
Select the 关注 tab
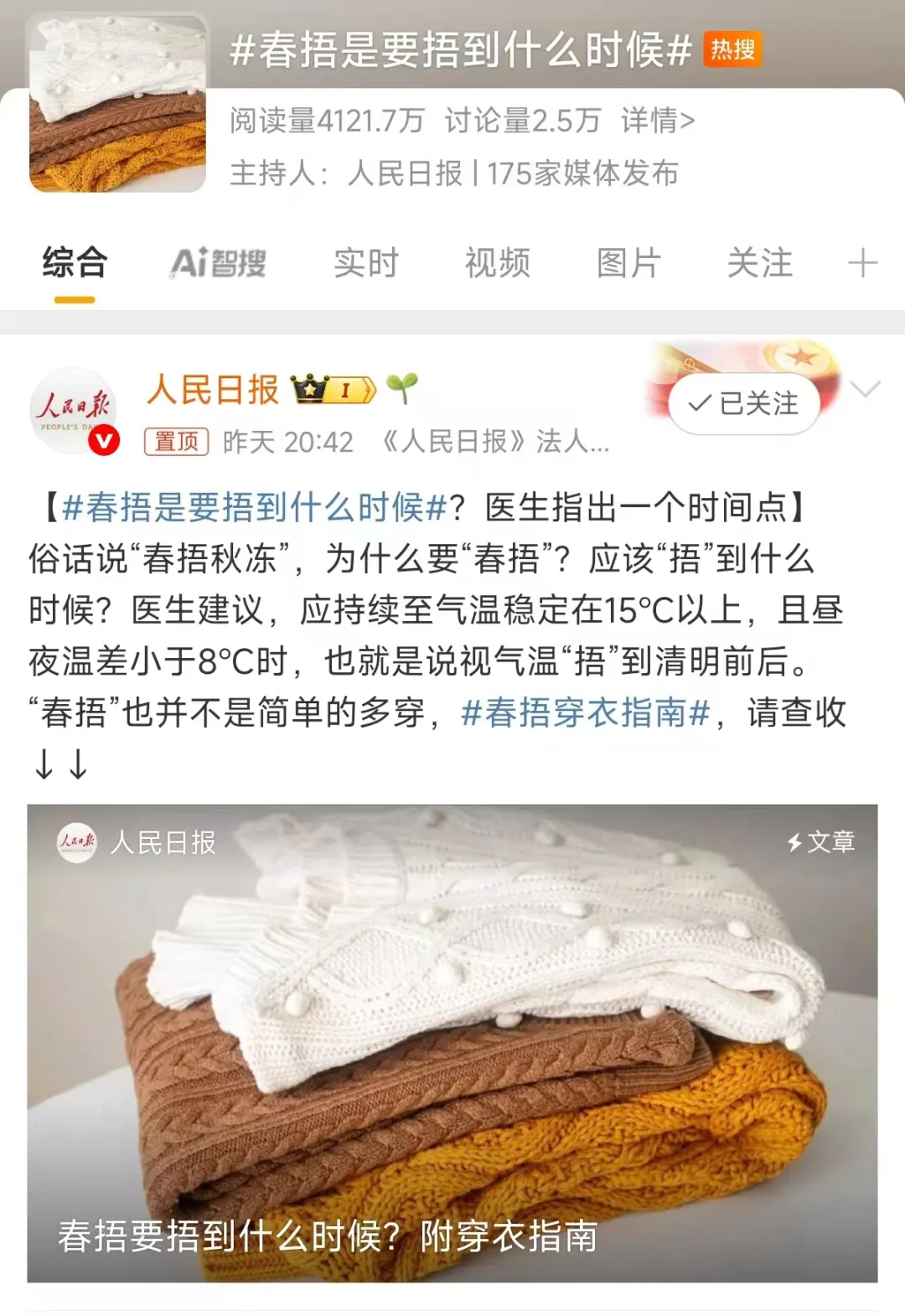click(759, 263)
